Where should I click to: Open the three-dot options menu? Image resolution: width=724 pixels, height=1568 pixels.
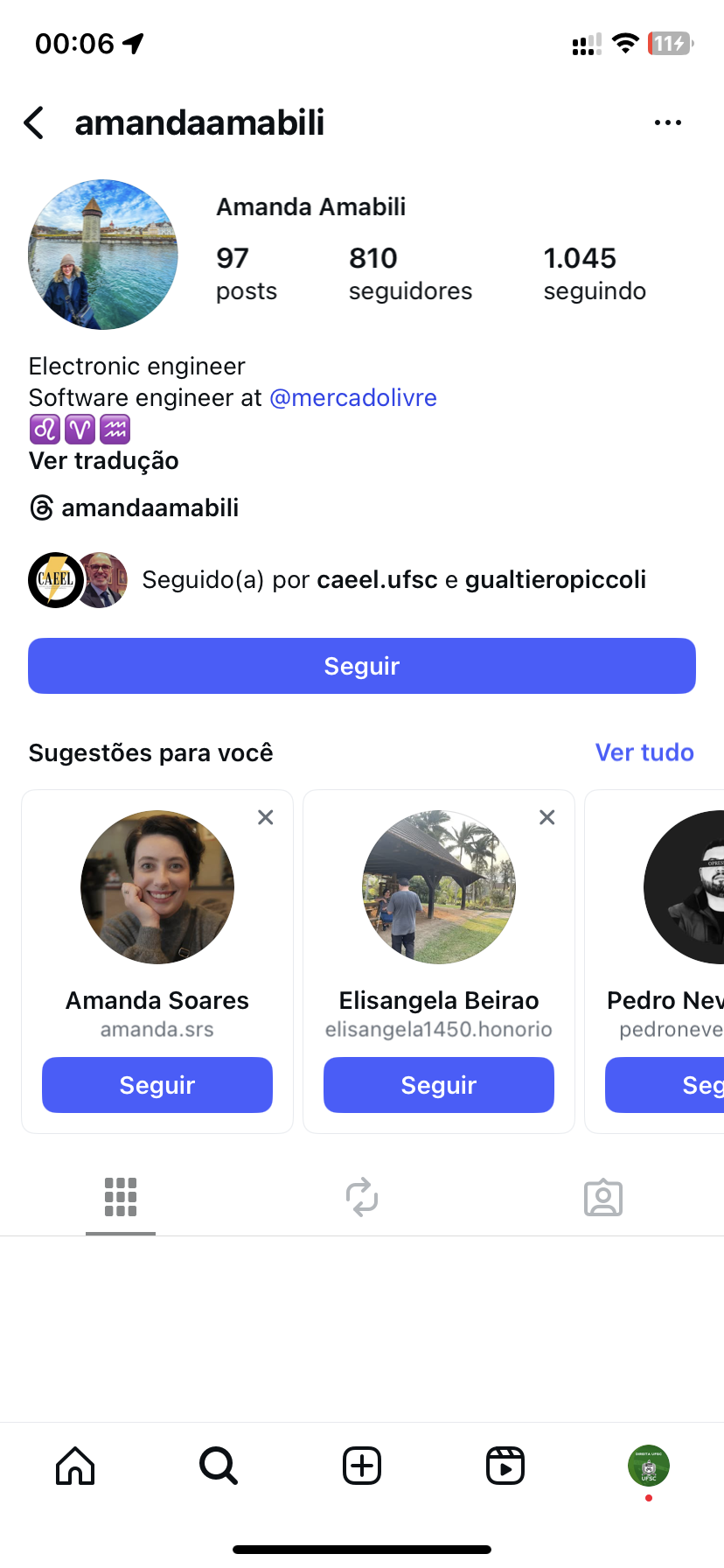pyautogui.click(x=667, y=123)
